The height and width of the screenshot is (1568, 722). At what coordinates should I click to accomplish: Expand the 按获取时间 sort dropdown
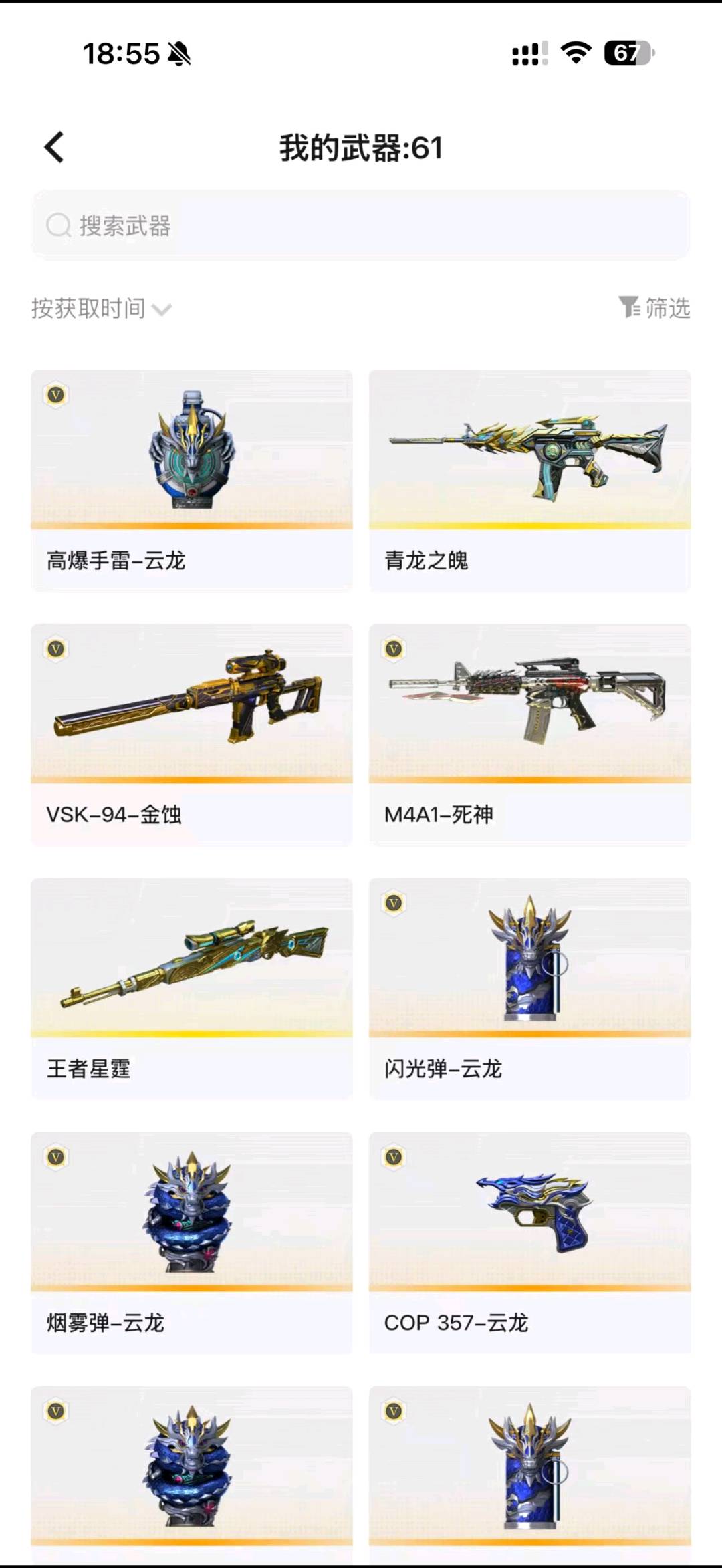pyautogui.click(x=102, y=309)
